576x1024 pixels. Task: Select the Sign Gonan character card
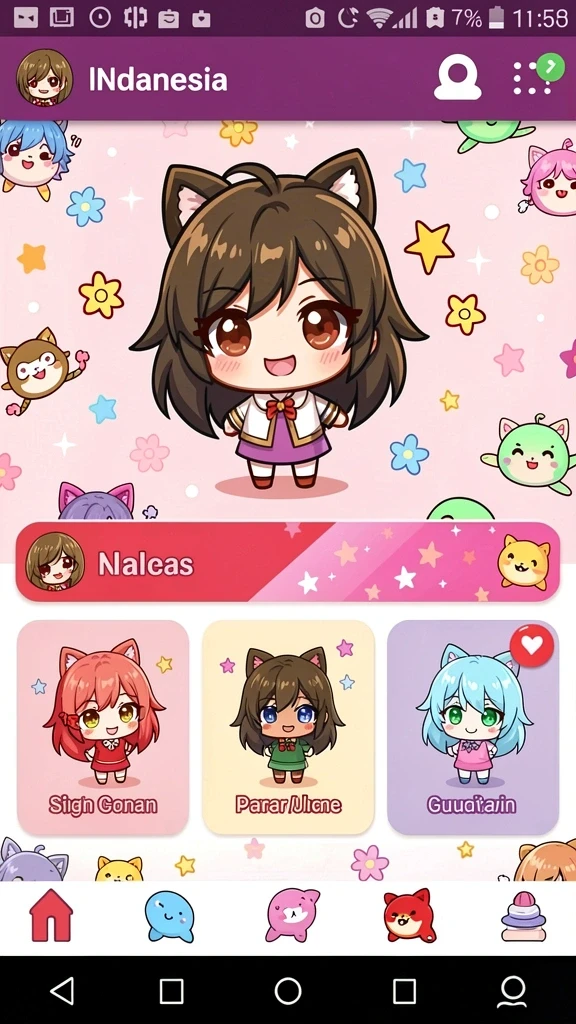tap(103, 728)
